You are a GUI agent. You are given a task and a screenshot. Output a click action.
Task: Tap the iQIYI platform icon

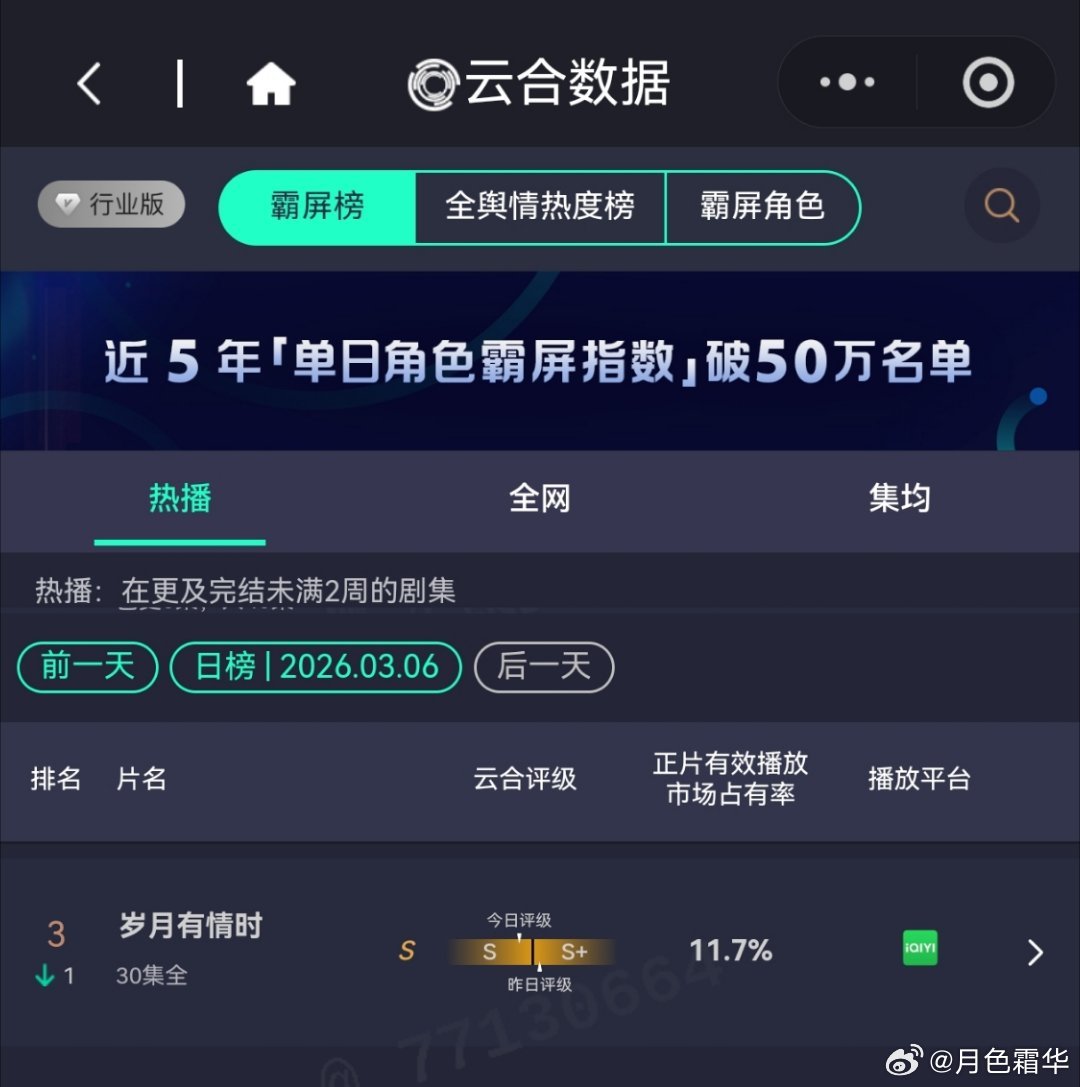click(x=919, y=950)
